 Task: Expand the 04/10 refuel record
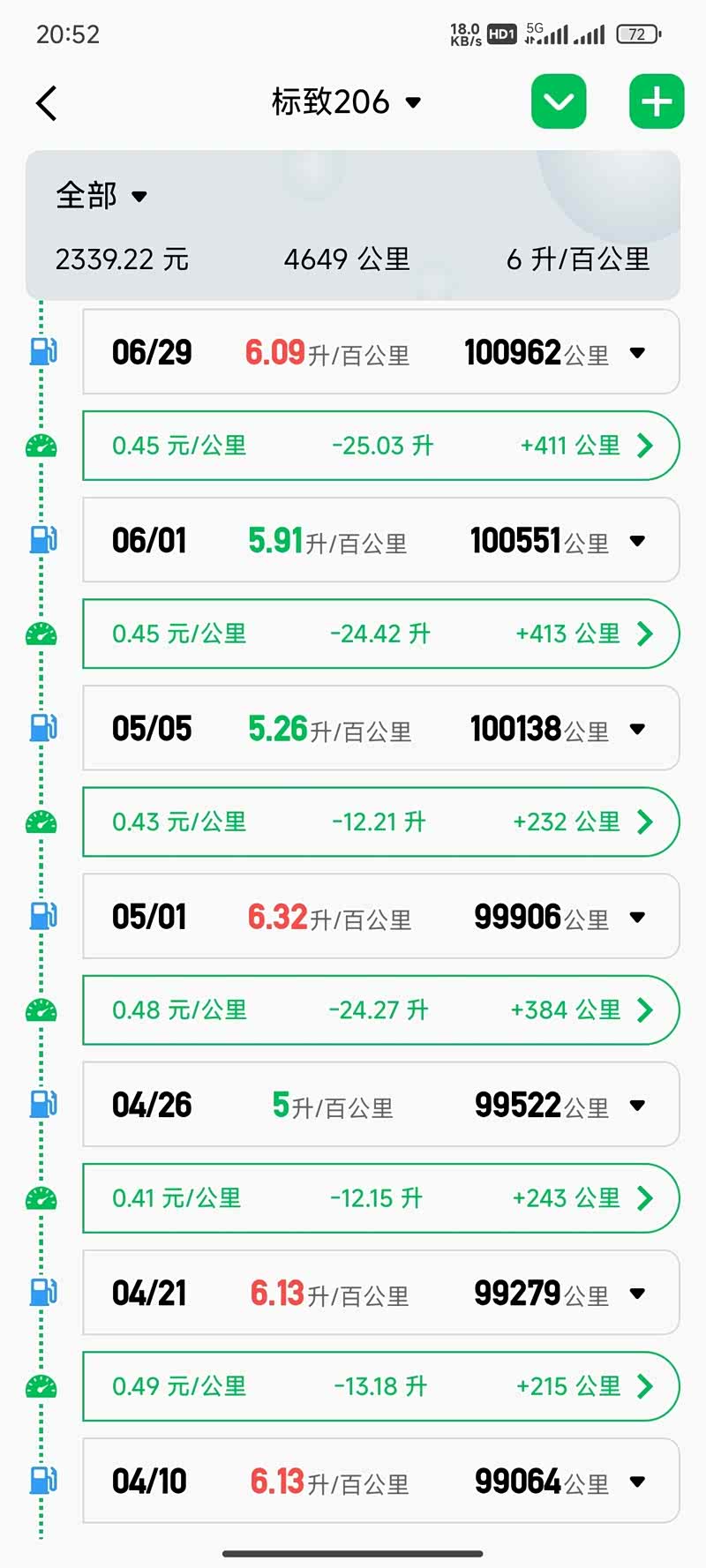point(381,1481)
